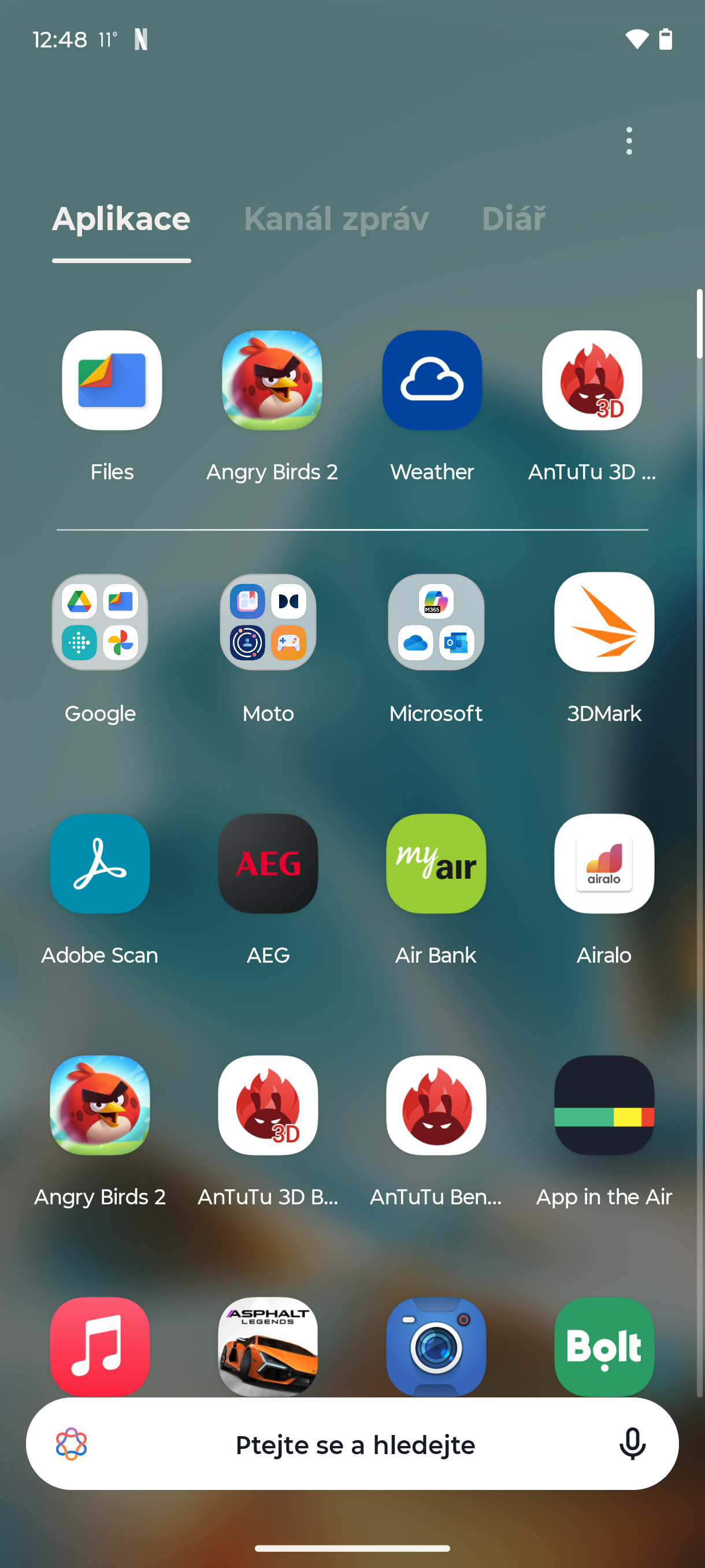Switch to the Diář tab

tap(513, 219)
